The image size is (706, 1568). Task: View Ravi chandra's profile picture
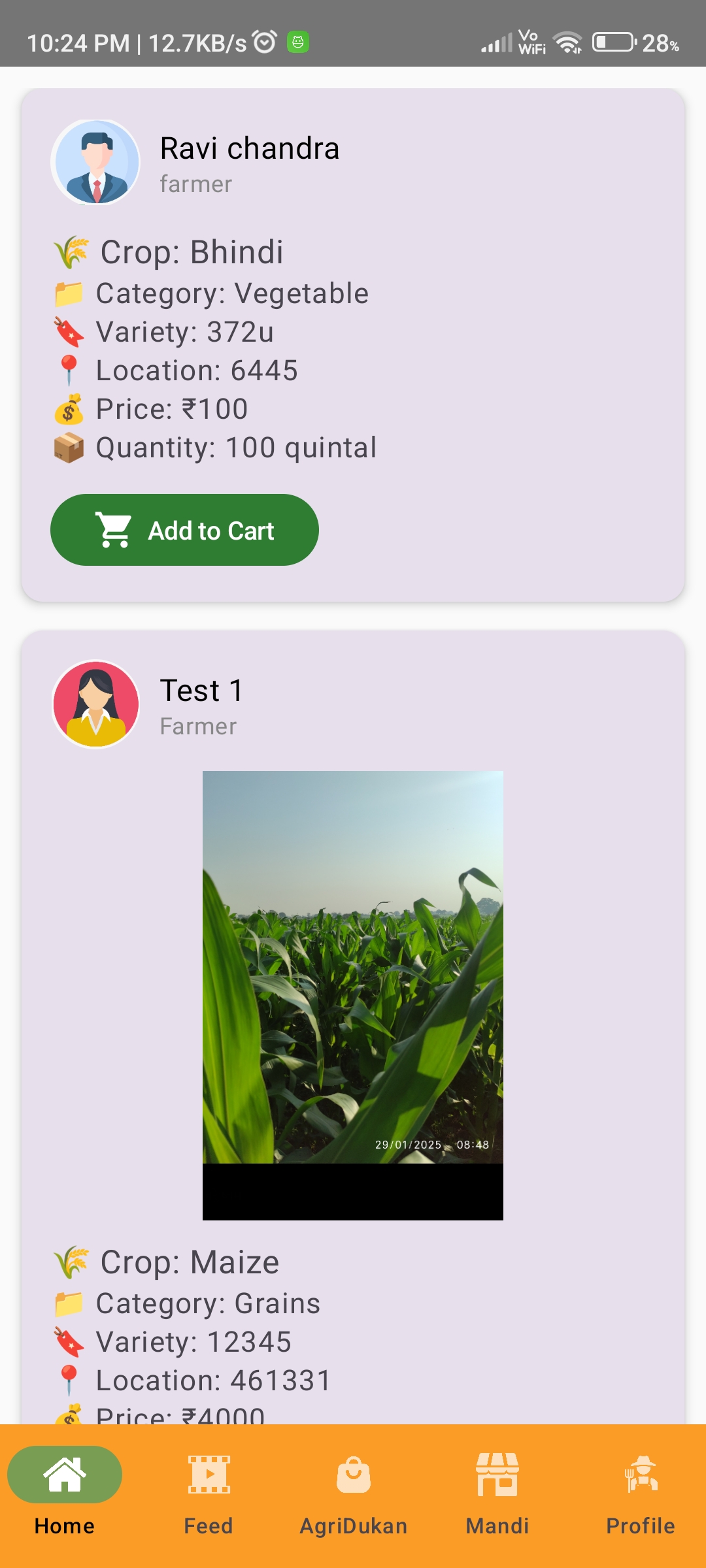pyautogui.click(x=96, y=163)
